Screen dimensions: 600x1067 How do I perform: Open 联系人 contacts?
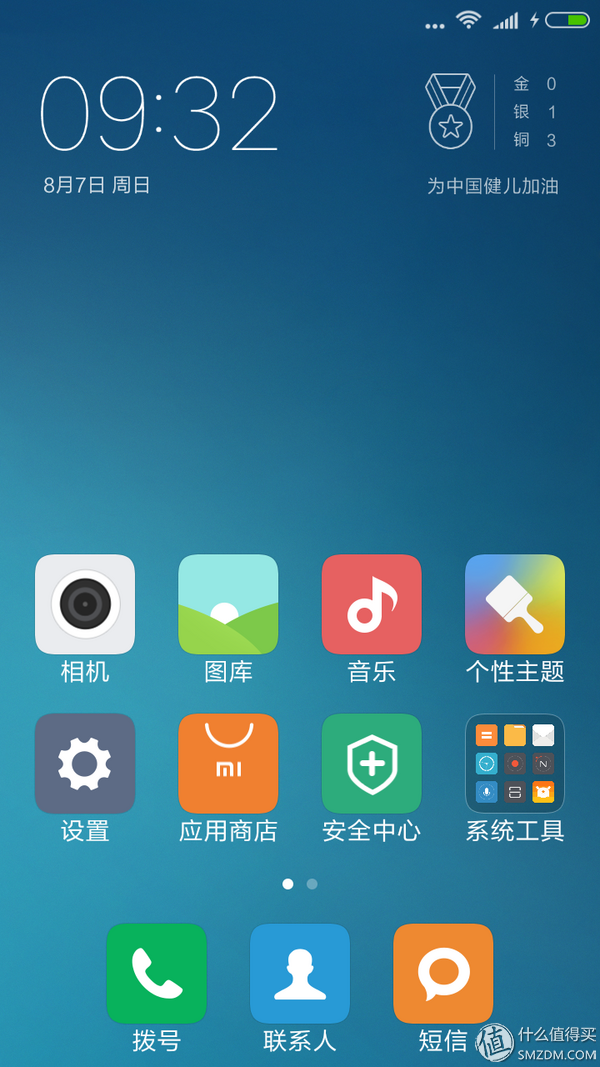point(299,973)
